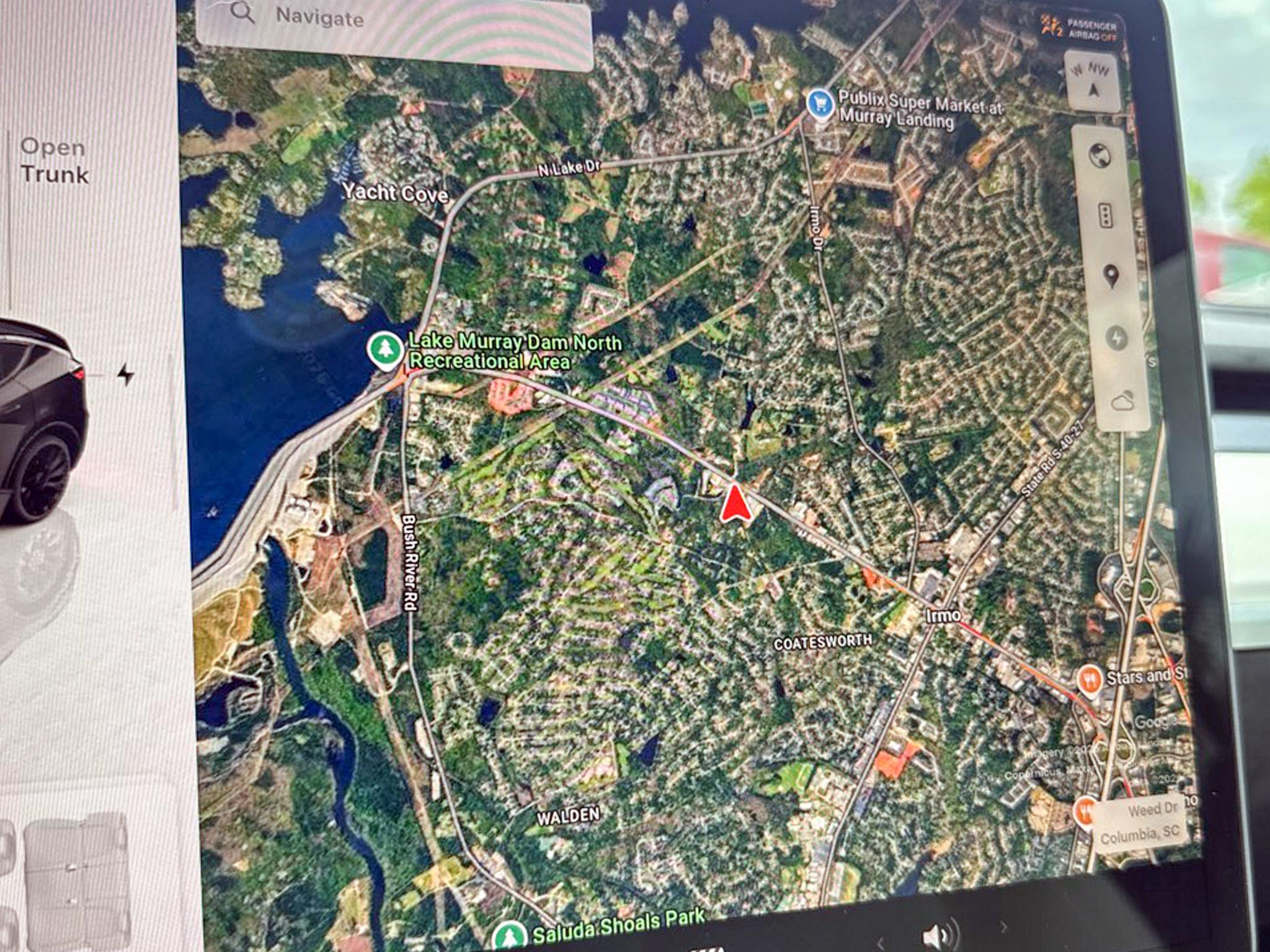Select the Stars and Strikes restaurant pin
This screenshot has width=1270, height=952.
click(1089, 679)
